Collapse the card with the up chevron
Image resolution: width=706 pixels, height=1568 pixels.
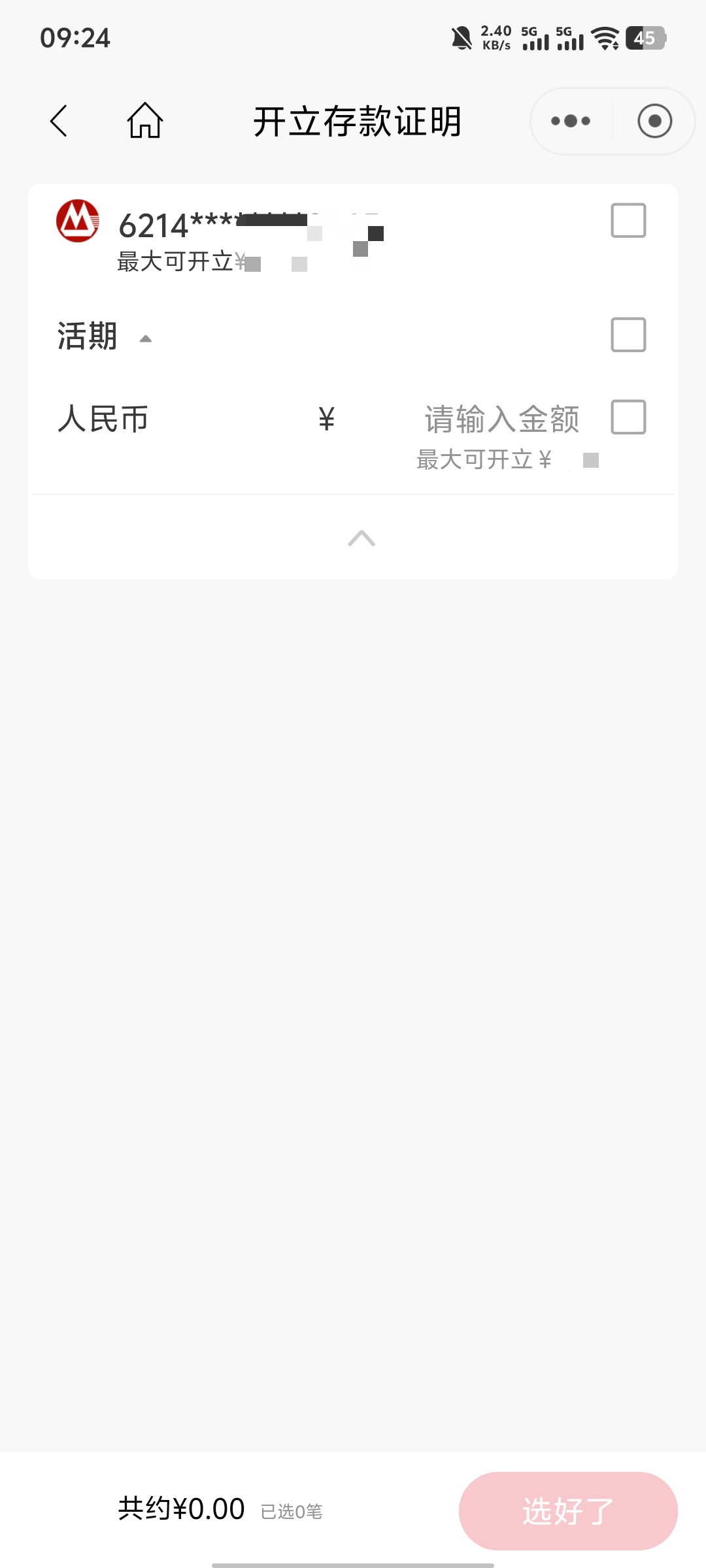(361, 538)
